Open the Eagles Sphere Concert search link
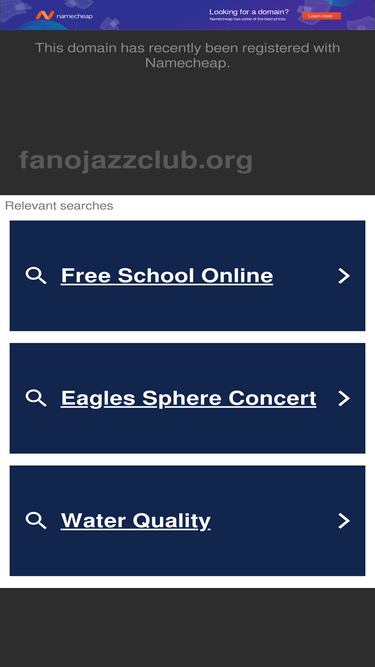 point(187,398)
